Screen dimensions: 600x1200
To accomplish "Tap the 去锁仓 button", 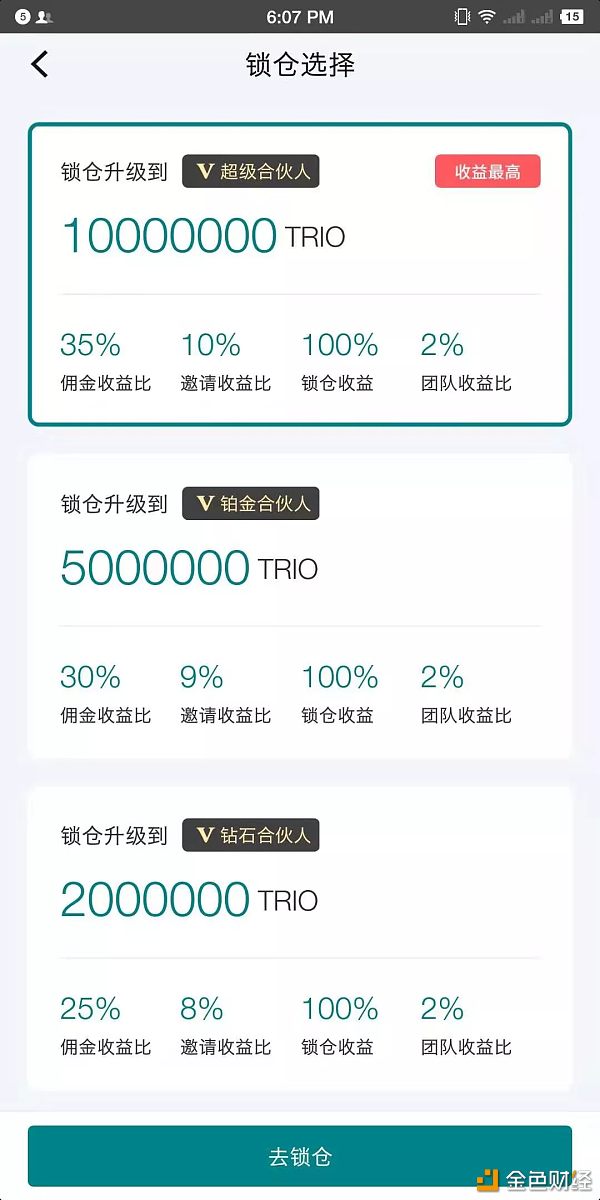I will point(300,1157).
